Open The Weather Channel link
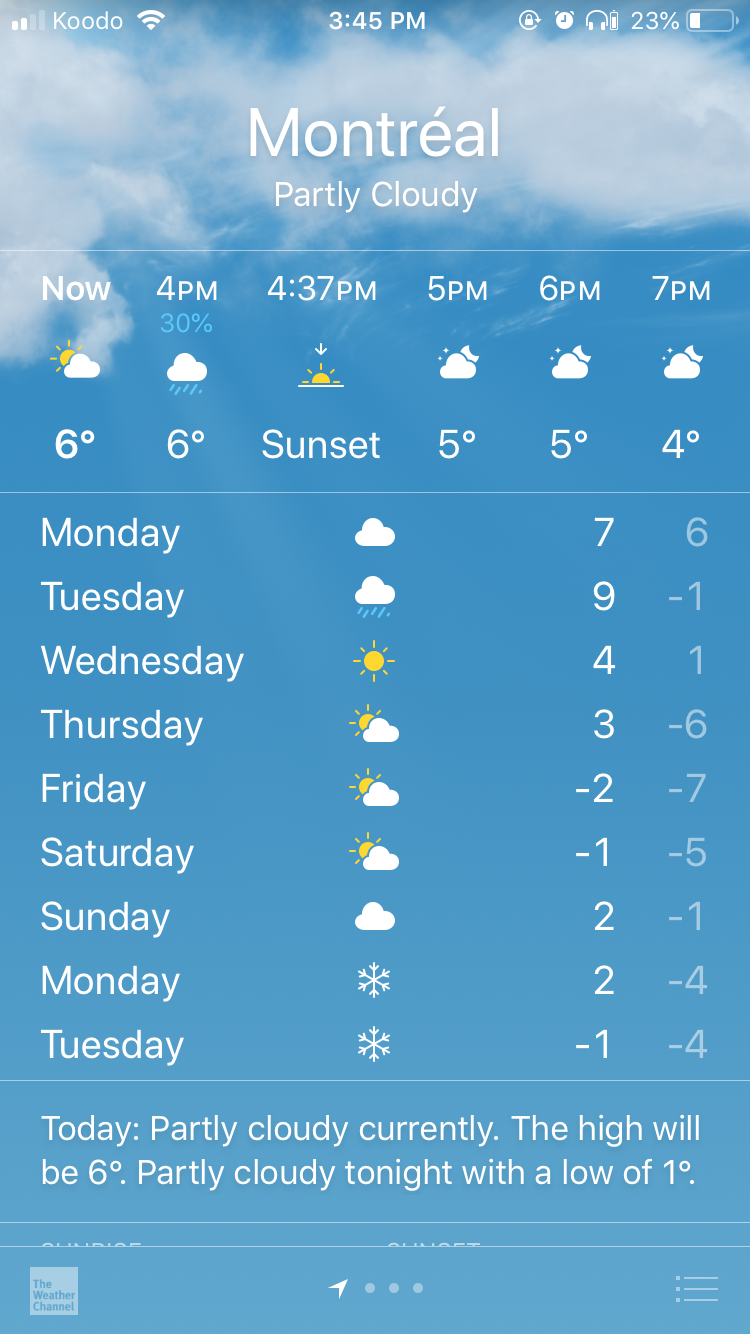This screenshot has width=750, height=1334. point(54,1290)
